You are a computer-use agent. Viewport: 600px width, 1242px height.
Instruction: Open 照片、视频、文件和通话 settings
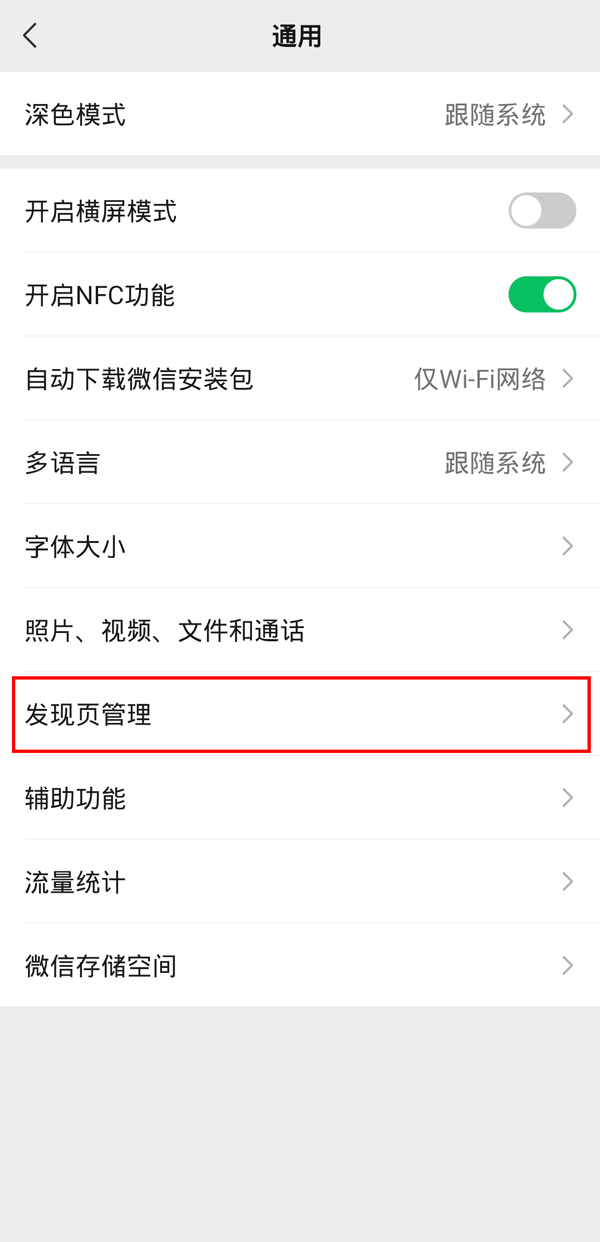(x=300, y=631)
